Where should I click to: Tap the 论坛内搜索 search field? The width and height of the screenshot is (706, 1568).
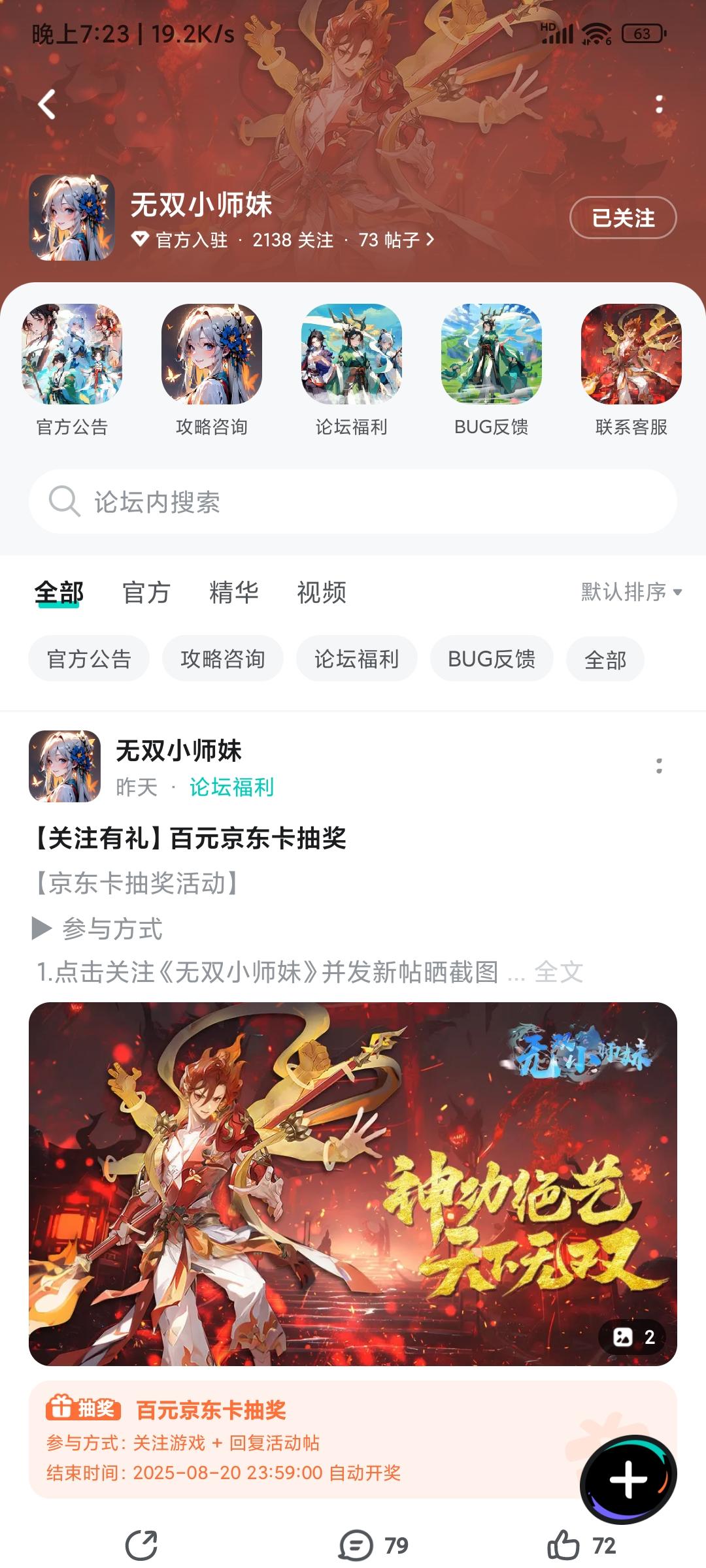[x=353, y=503]
